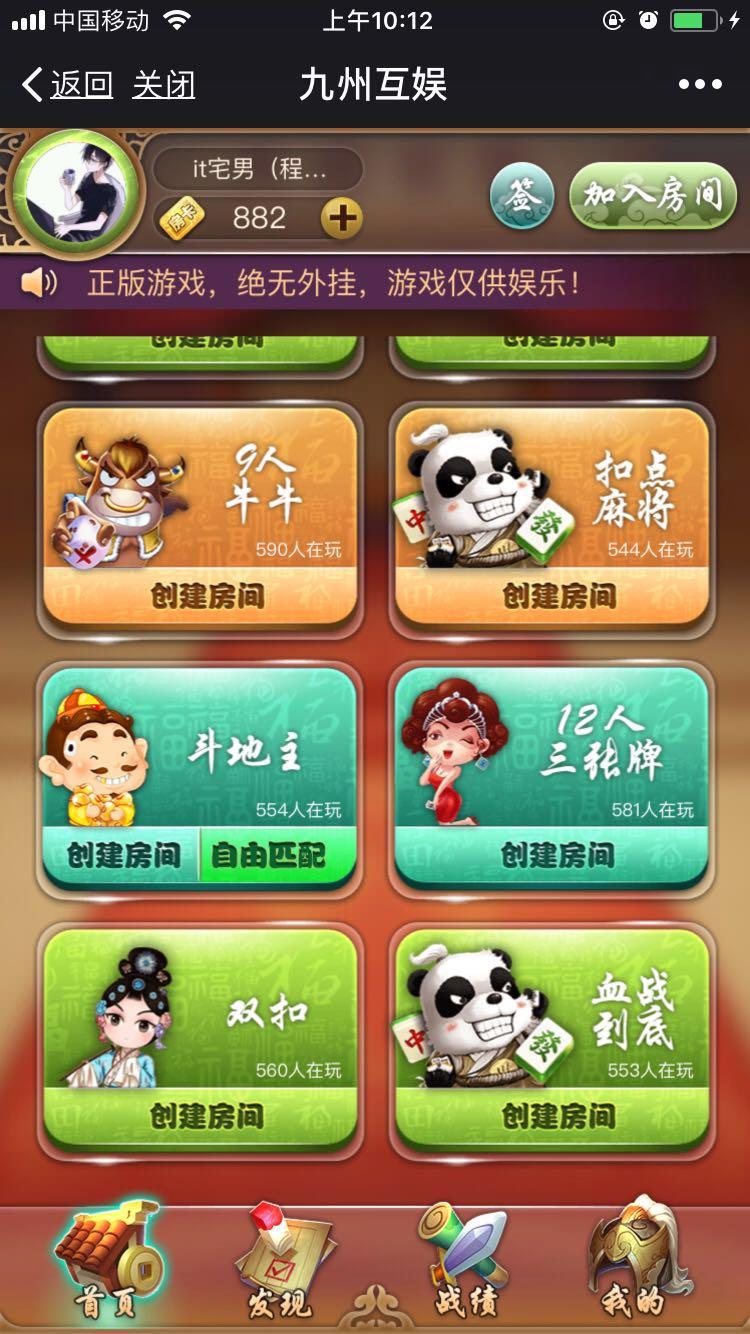Create a room for 斗地主
The height and width of the screenshot is (1334, 750).
tap(122, 856)
